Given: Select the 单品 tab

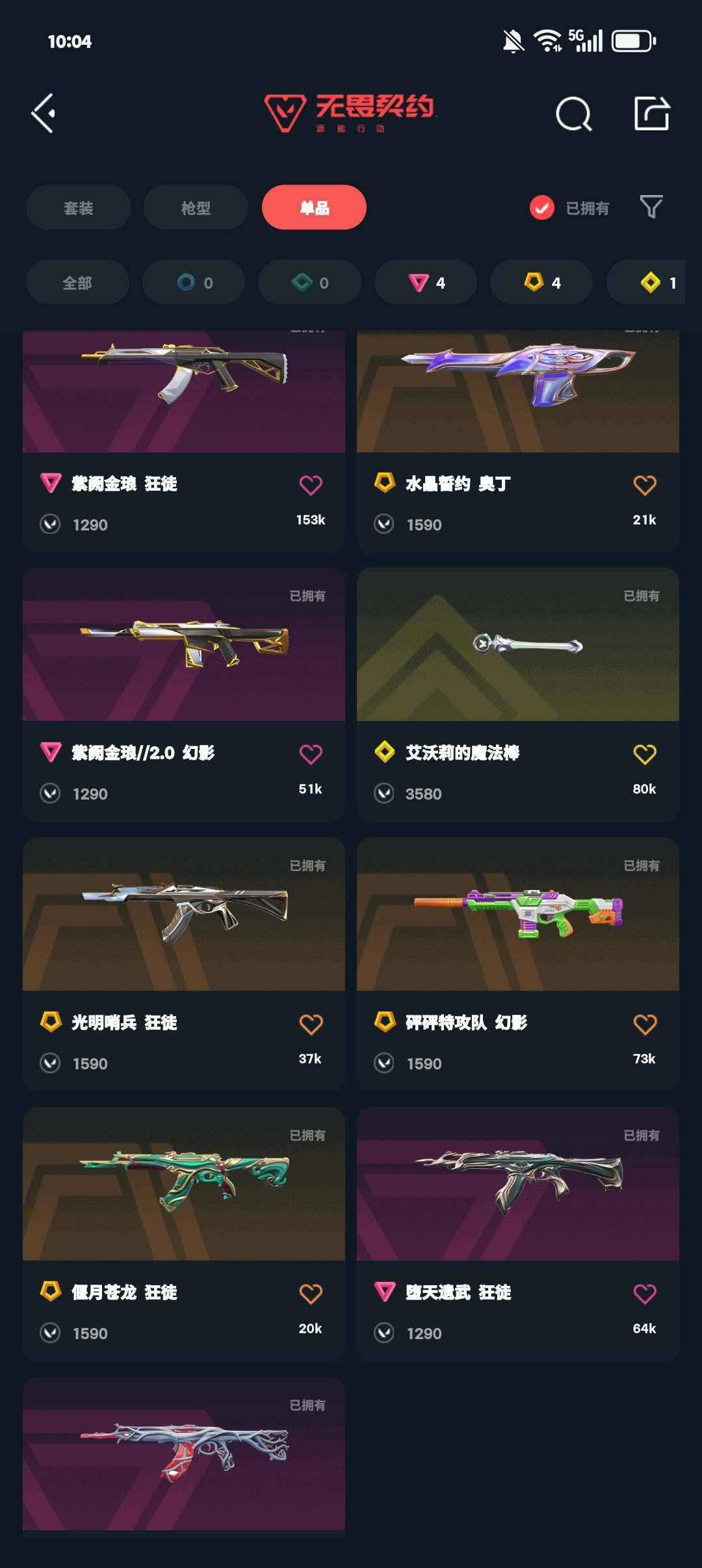Looking at the screenshot, I should pyautogui.click(x=314, y=208).
